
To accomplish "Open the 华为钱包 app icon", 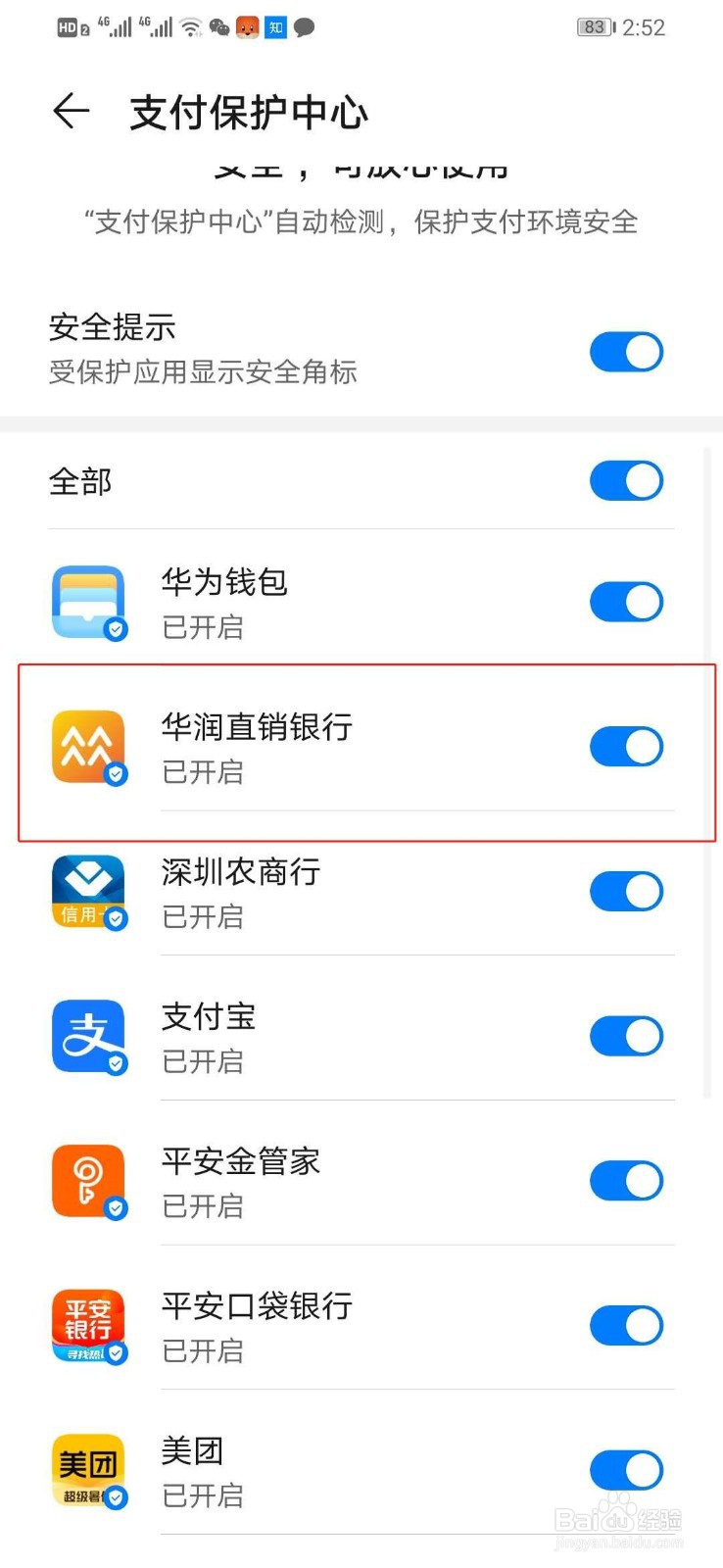I will (88, 602).
